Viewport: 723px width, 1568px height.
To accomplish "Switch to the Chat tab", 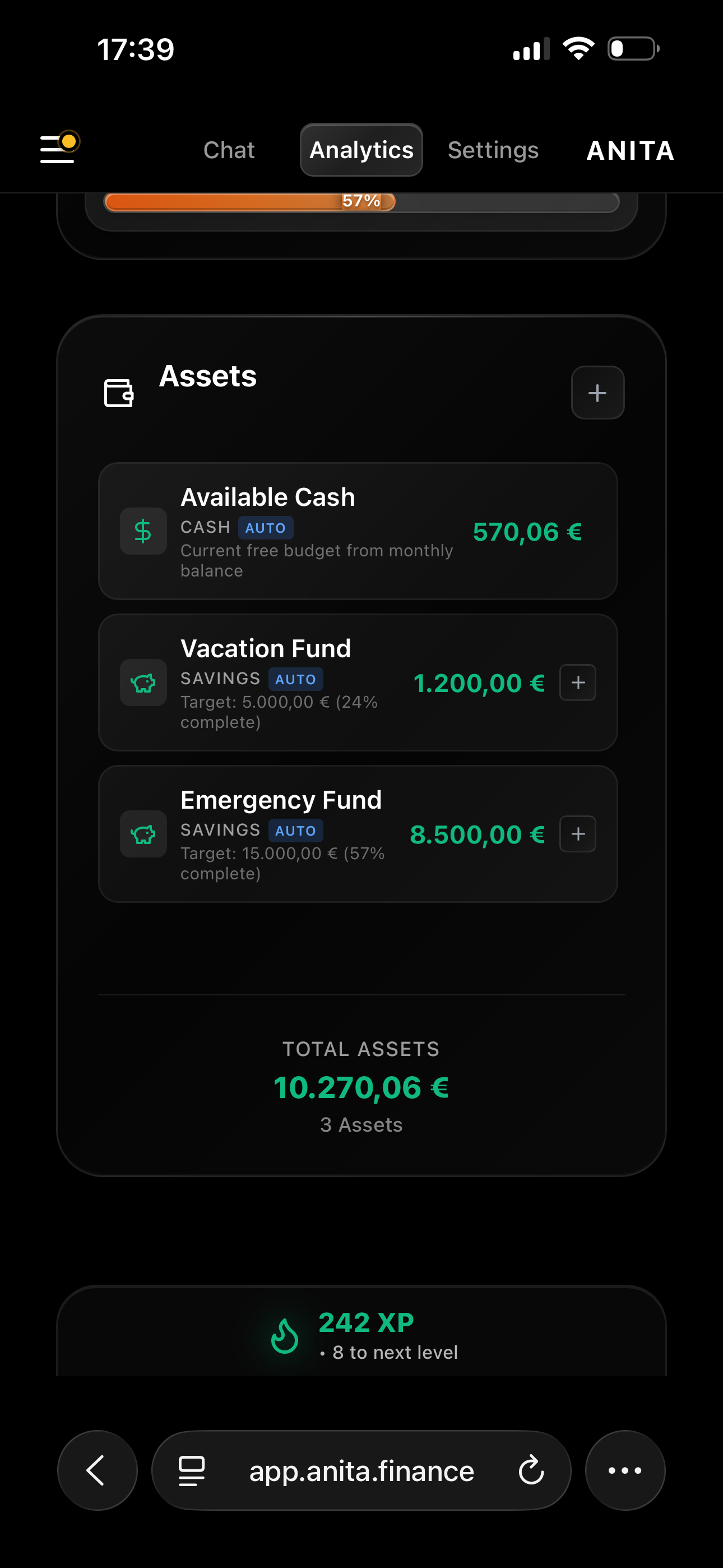I will coord(229,149).
